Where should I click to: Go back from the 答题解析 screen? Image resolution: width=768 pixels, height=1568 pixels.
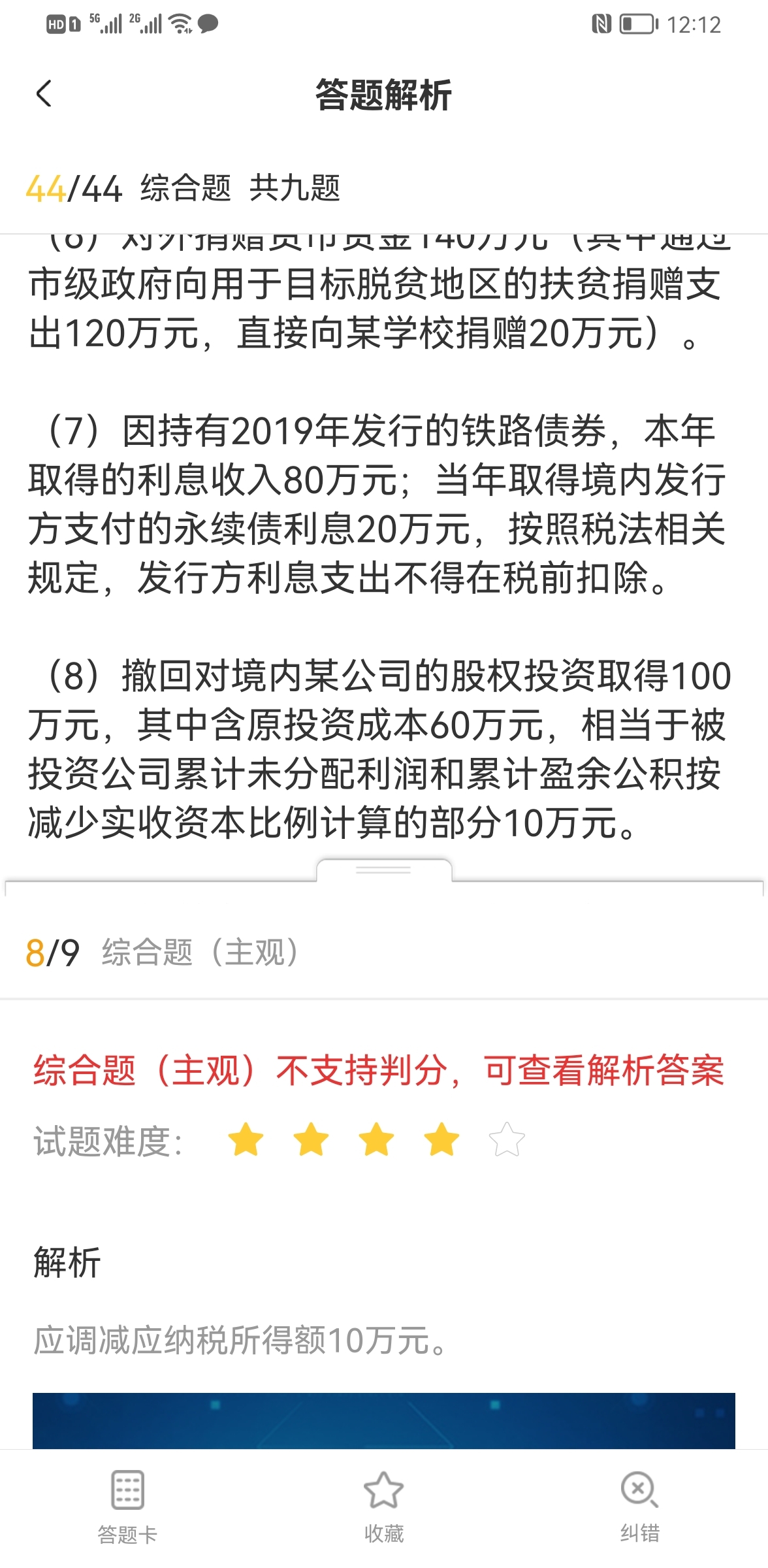[44, 94]
